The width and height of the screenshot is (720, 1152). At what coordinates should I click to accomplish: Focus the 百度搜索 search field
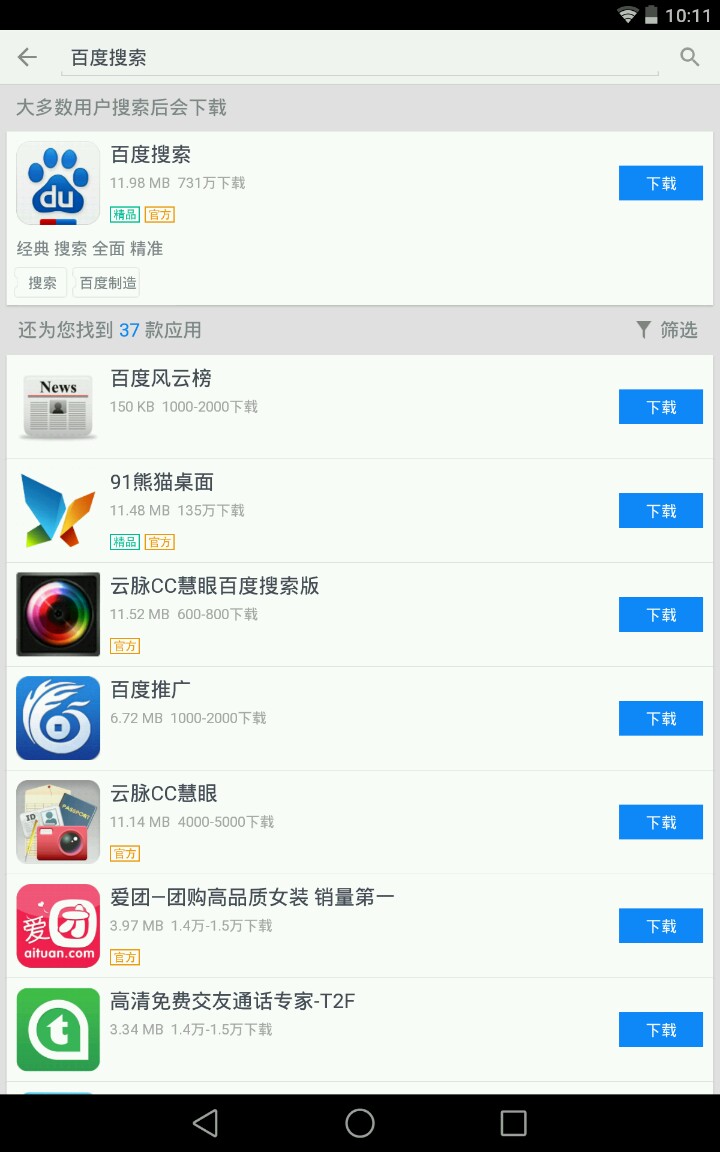tap(360, 58)
